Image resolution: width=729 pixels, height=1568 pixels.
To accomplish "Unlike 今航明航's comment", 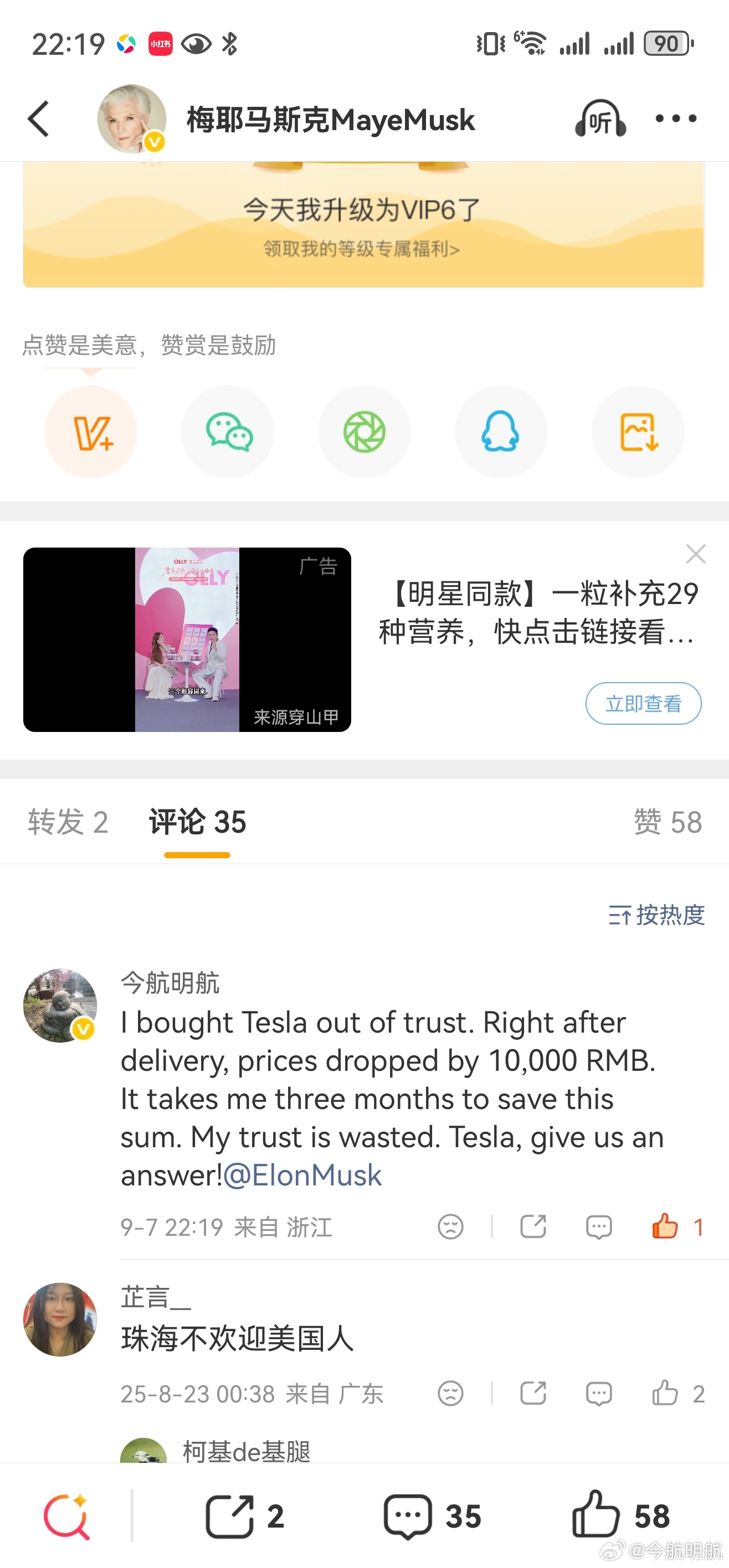I will (x=676, y=1226).
